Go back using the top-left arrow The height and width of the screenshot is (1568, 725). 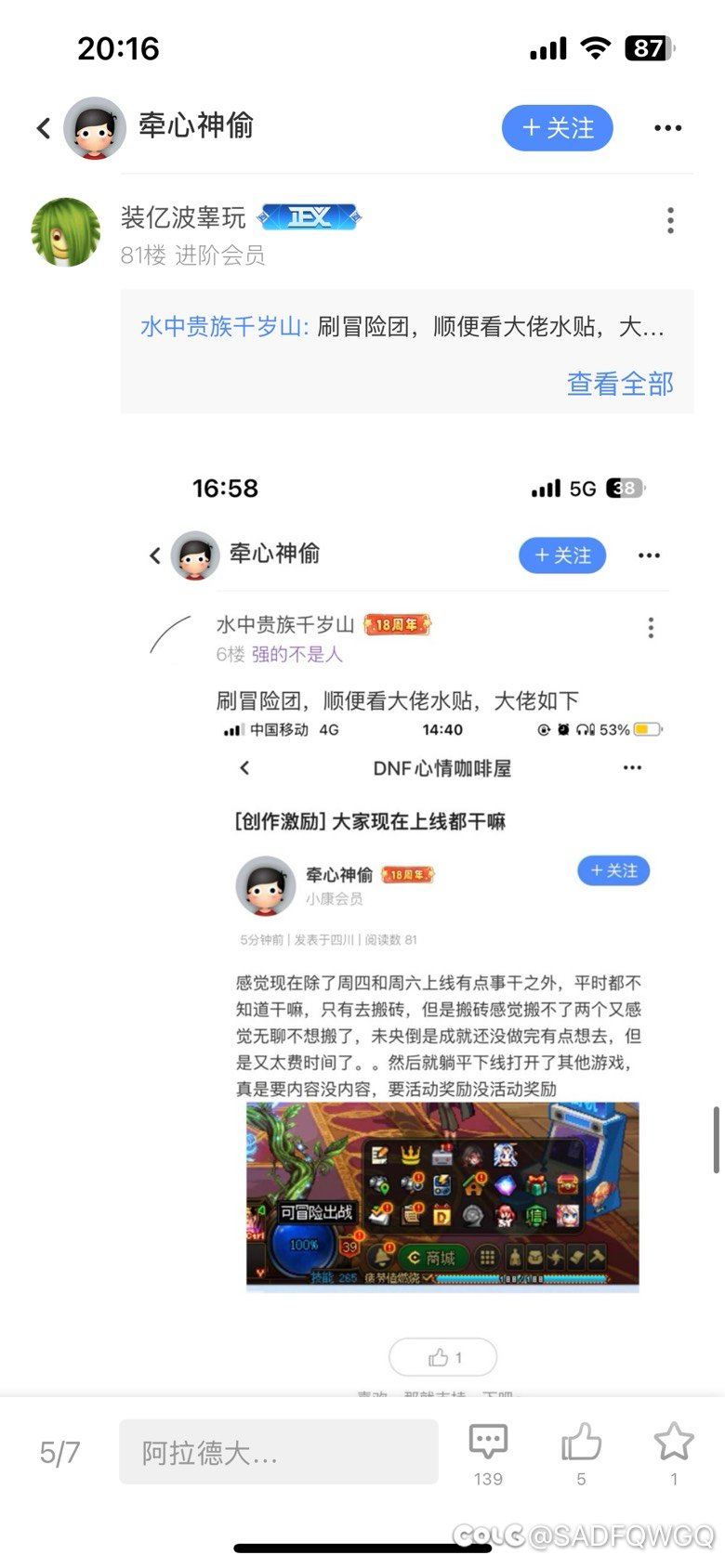tap(44, 128)
